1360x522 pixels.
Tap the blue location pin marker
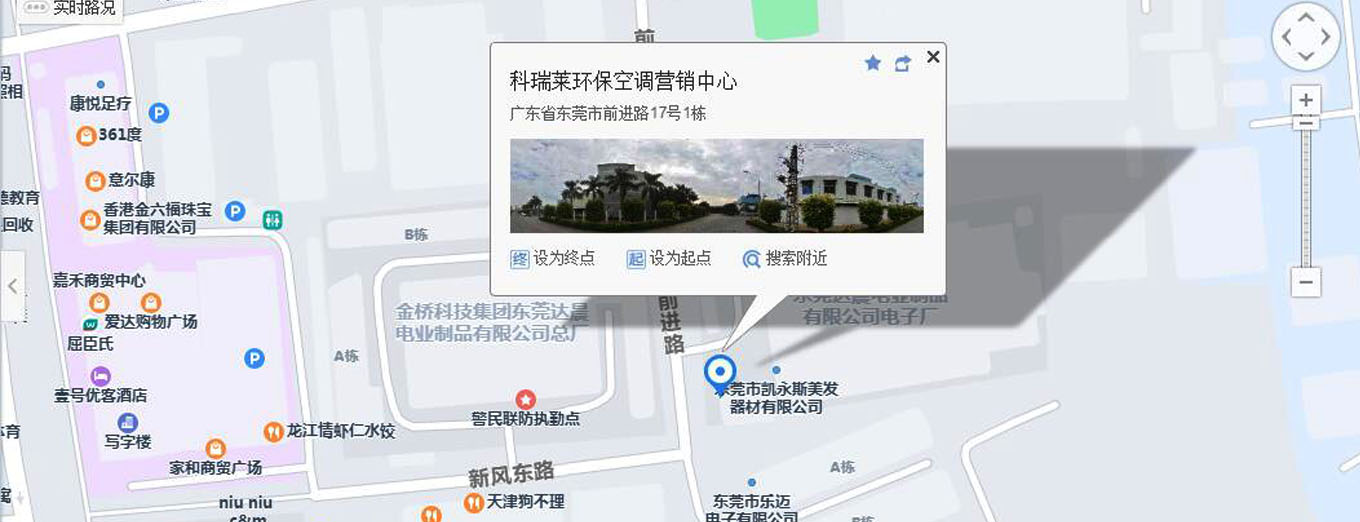[720, 373]
